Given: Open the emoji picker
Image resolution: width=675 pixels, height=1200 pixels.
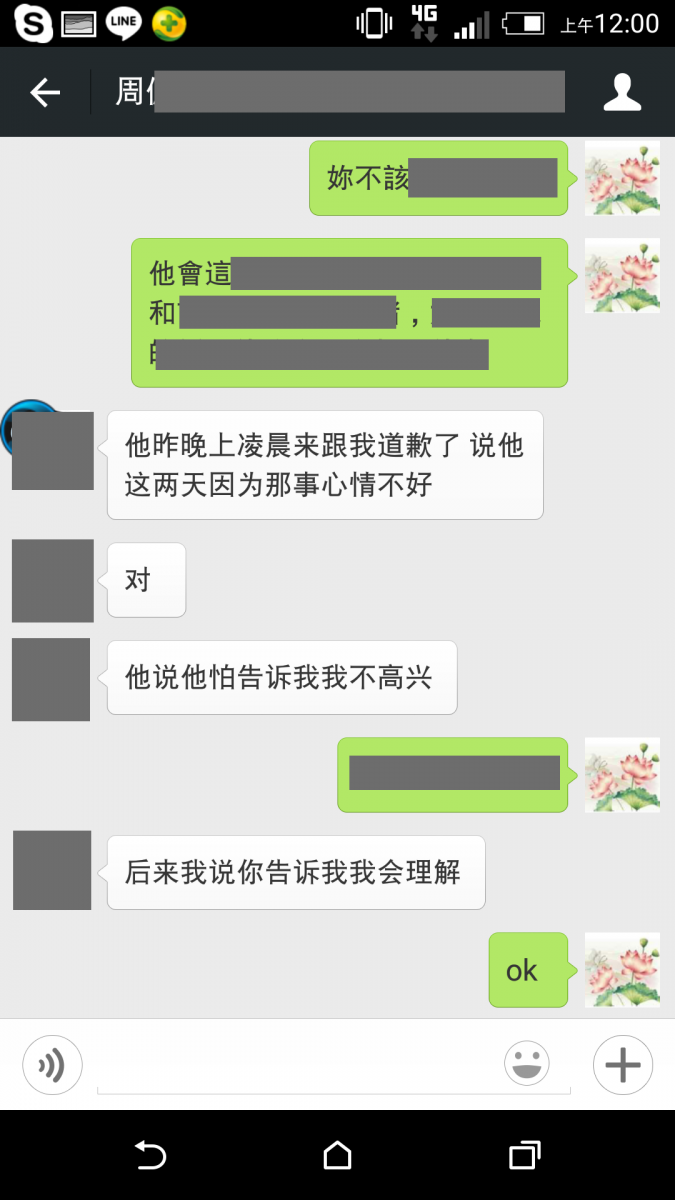Looking at the screenshot, I should click(527, 1064).
